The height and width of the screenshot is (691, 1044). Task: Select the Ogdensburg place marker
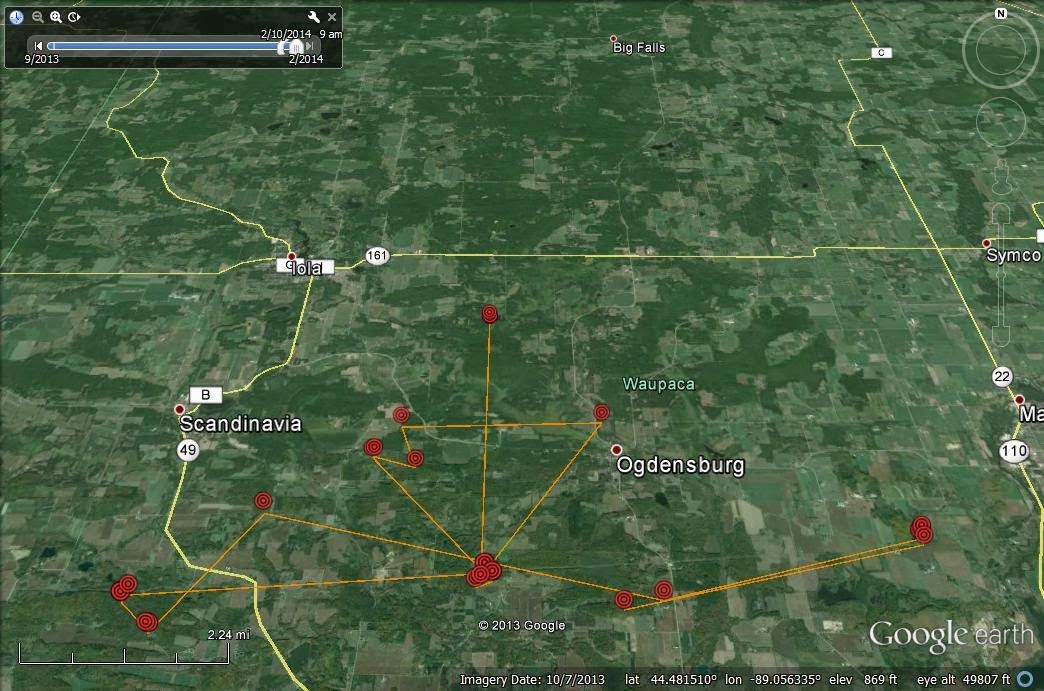coord(617,449)
